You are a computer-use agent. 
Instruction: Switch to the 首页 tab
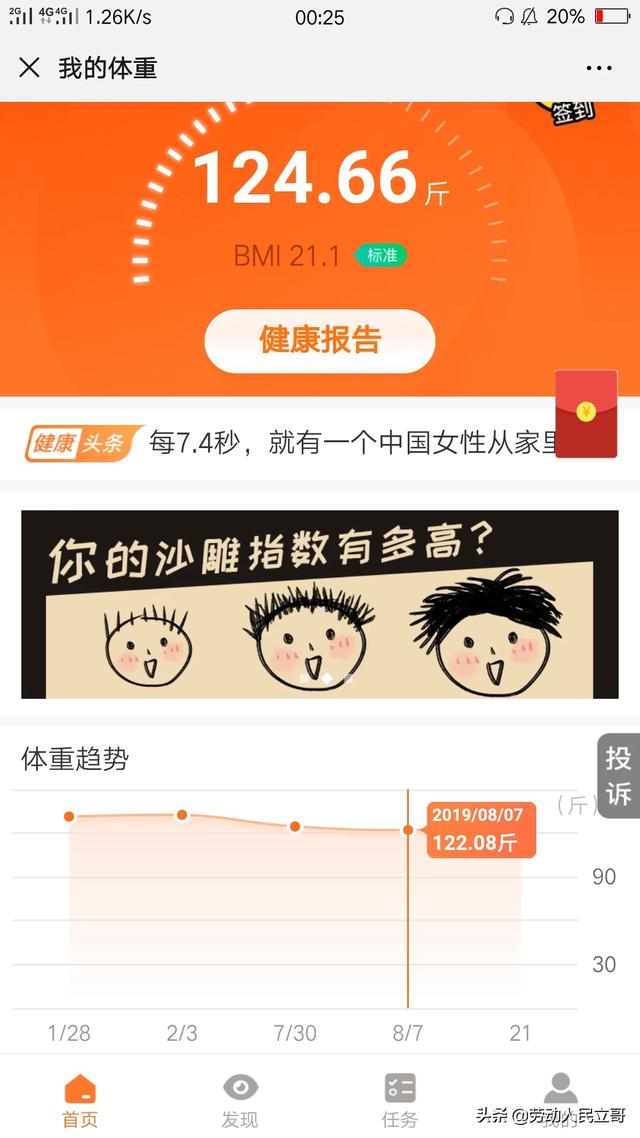click(x=80, y=1099)
